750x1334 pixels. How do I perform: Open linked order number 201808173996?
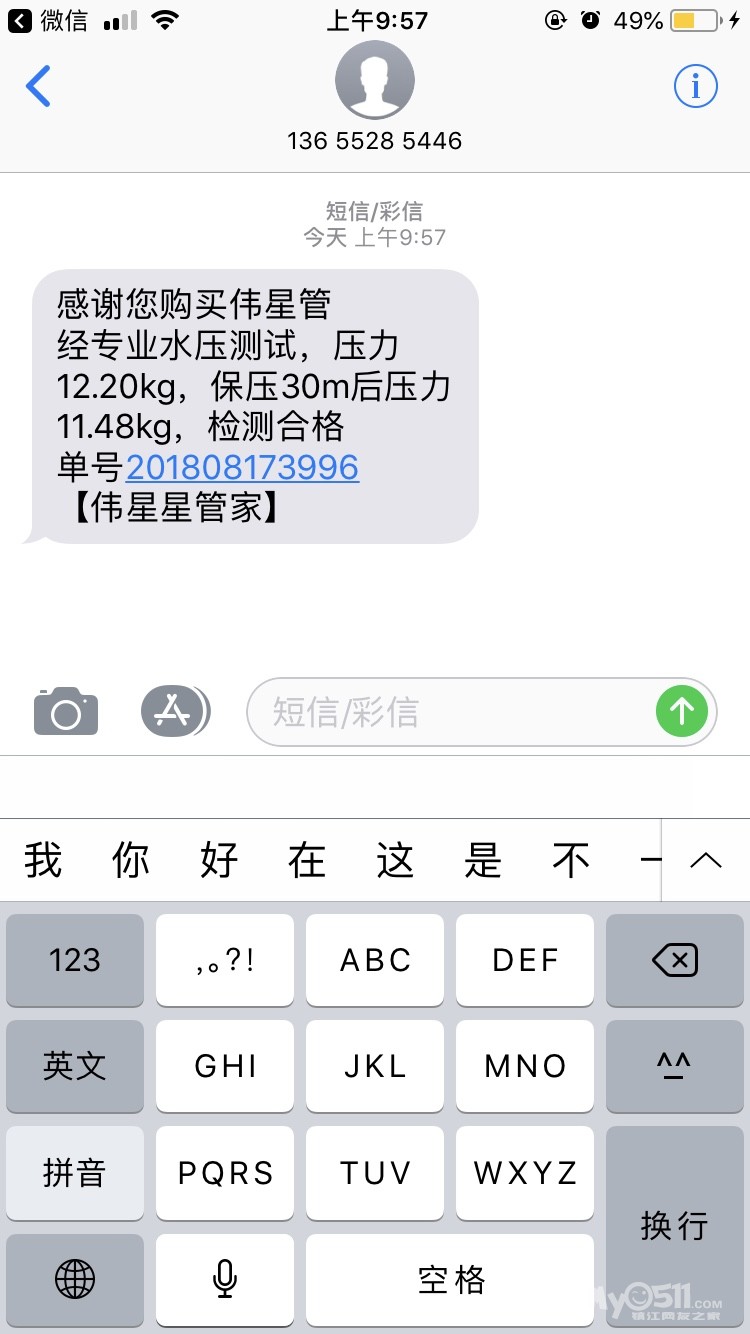click(242, 467)
